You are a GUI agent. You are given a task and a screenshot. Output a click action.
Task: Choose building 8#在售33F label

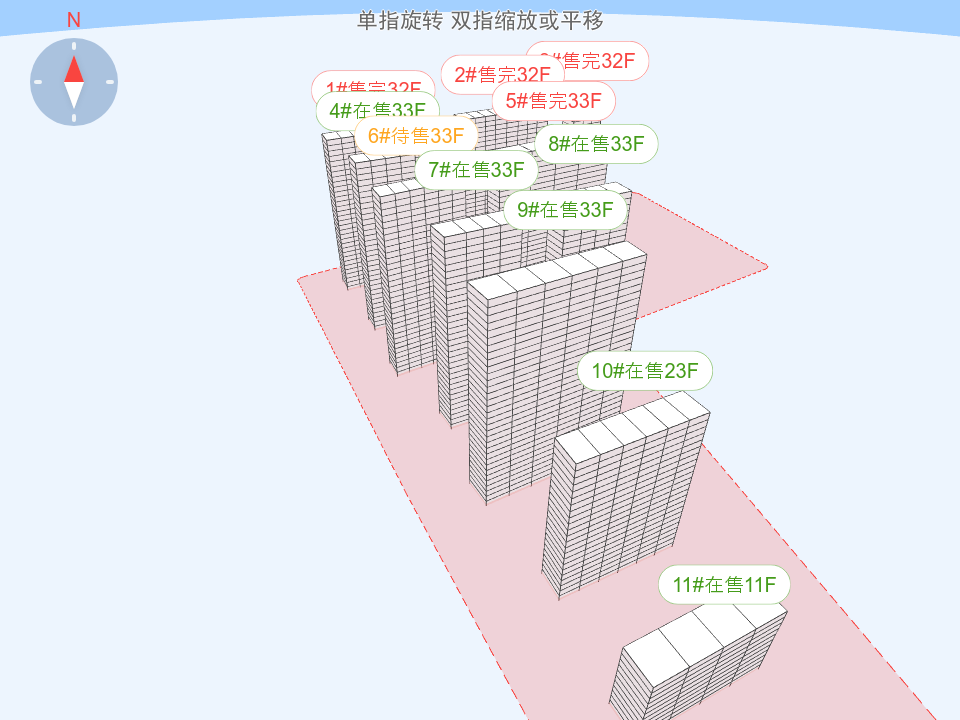[x=596, y=144]
